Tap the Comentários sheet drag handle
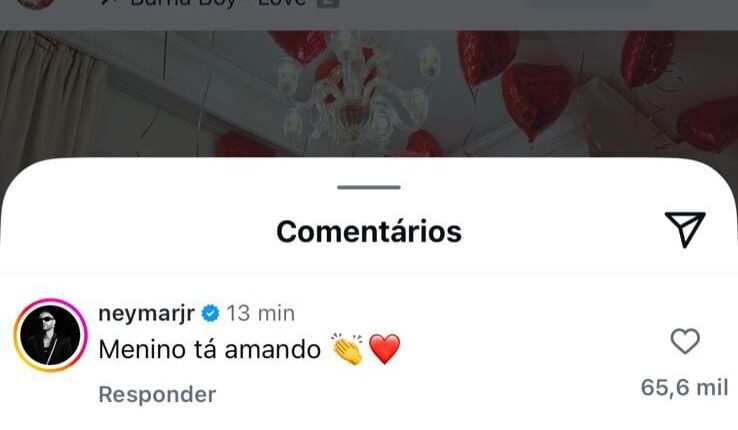Screen dimensions: 738x430 click(x=368, y=187)
